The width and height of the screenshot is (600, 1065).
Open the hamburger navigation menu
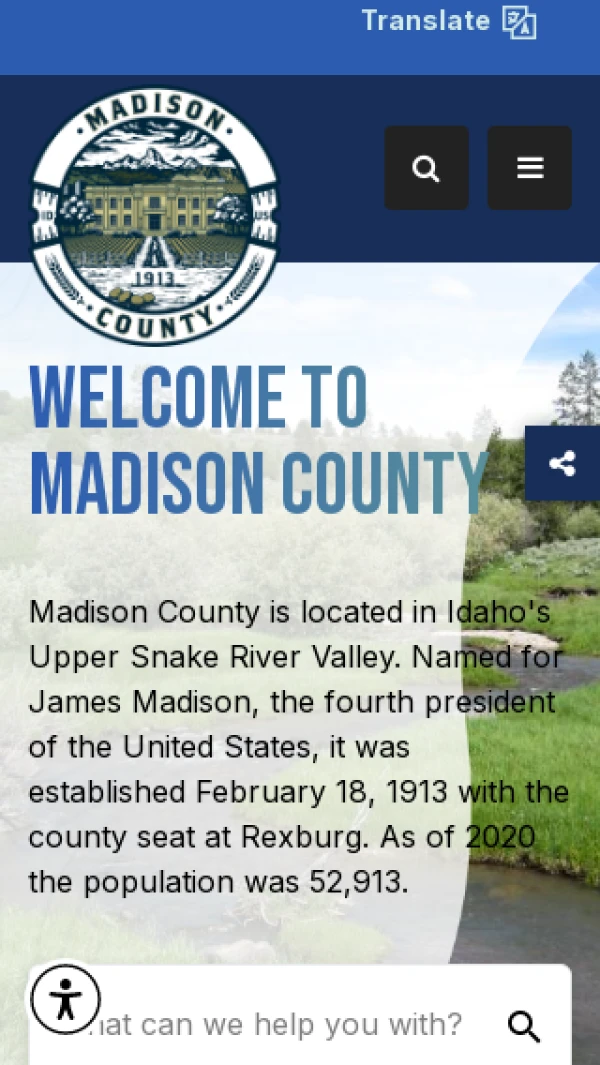[x=529, y=168]
